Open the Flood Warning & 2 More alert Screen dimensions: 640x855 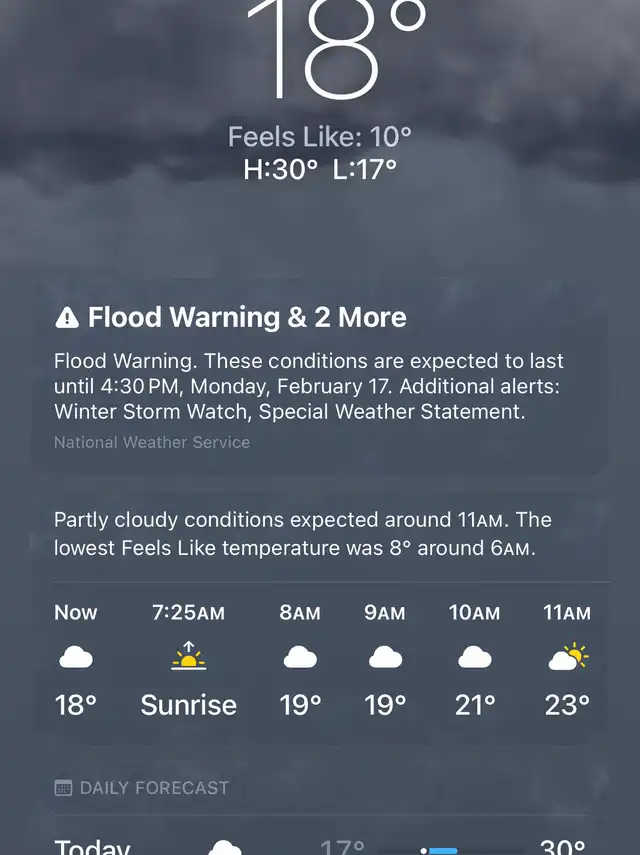click(x=318, y=377)
